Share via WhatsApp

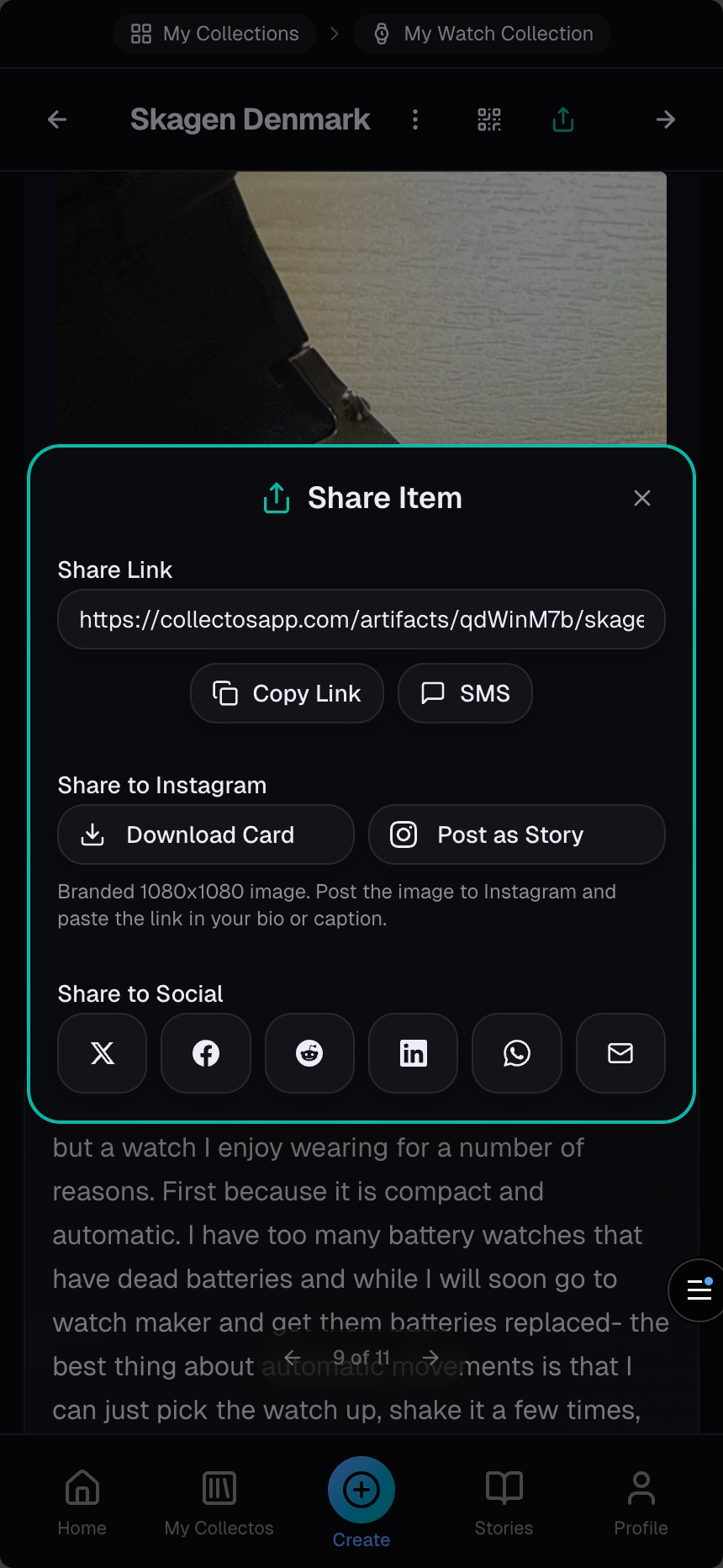(517, 1053)
